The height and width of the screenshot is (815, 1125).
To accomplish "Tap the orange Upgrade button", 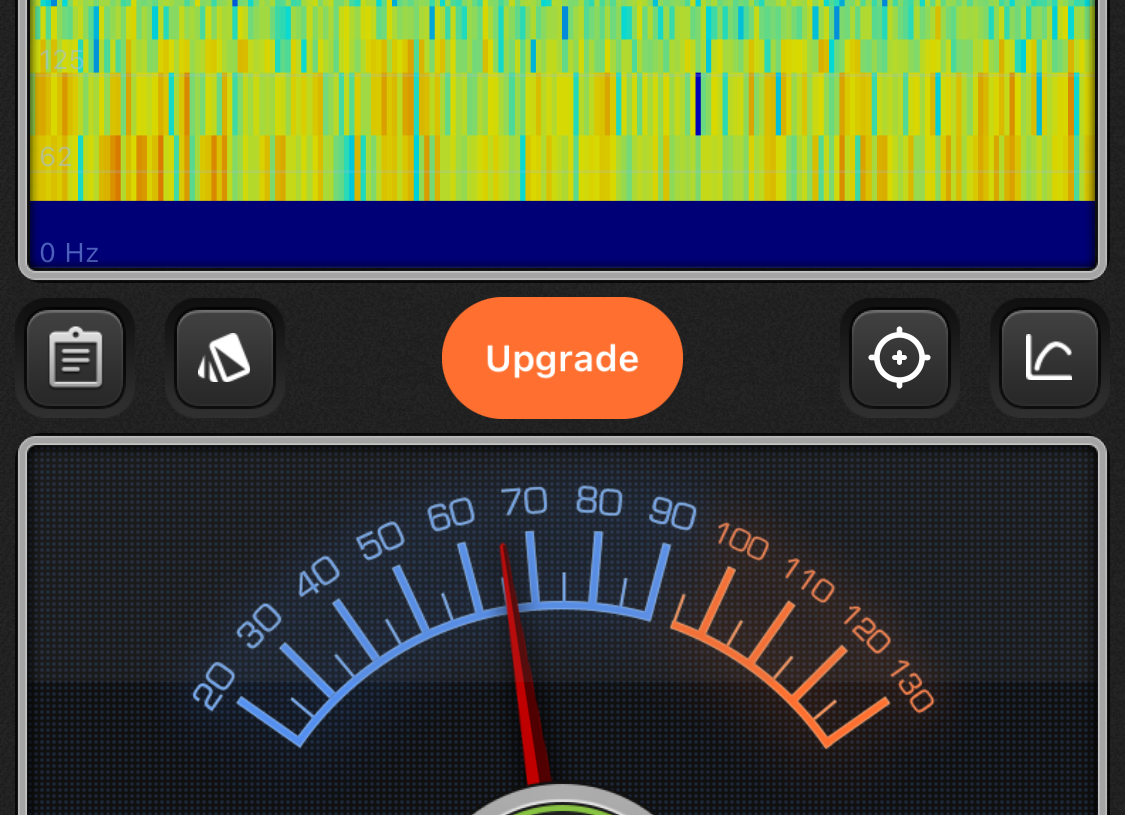I will (562, 358).
